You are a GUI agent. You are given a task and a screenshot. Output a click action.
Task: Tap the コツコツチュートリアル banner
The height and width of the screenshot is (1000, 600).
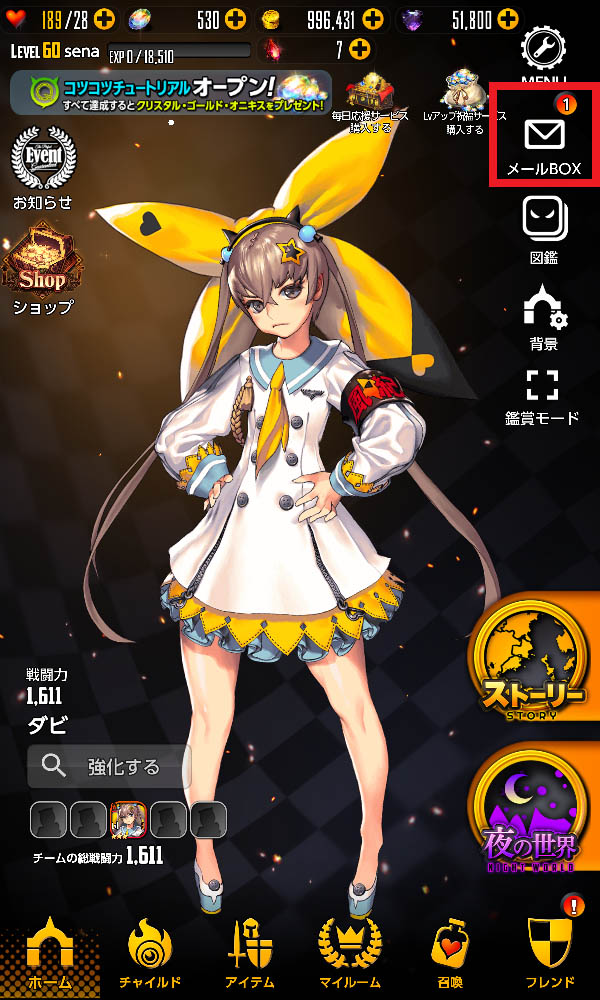click(168, 92)
